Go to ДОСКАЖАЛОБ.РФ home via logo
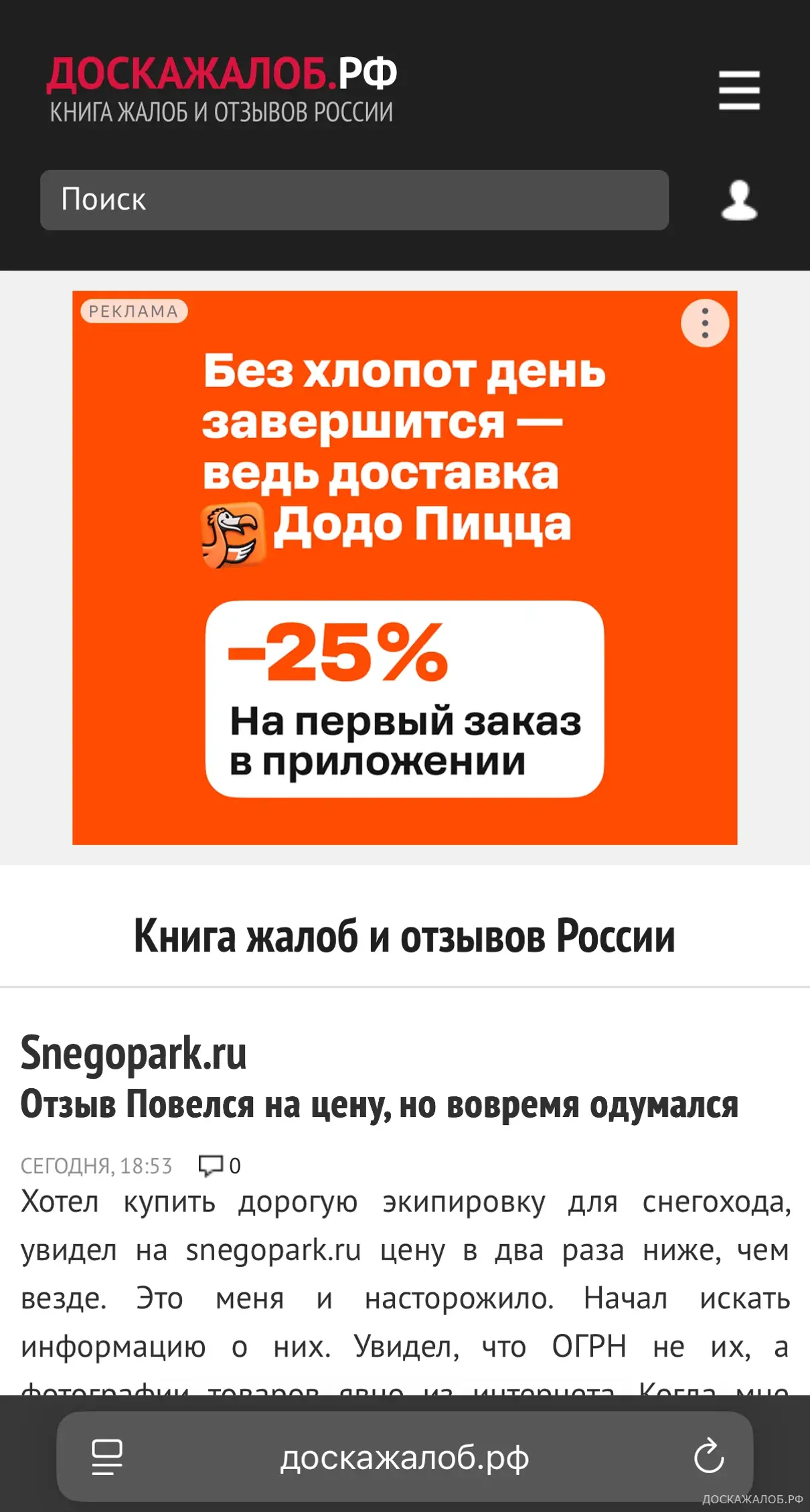 222,89
